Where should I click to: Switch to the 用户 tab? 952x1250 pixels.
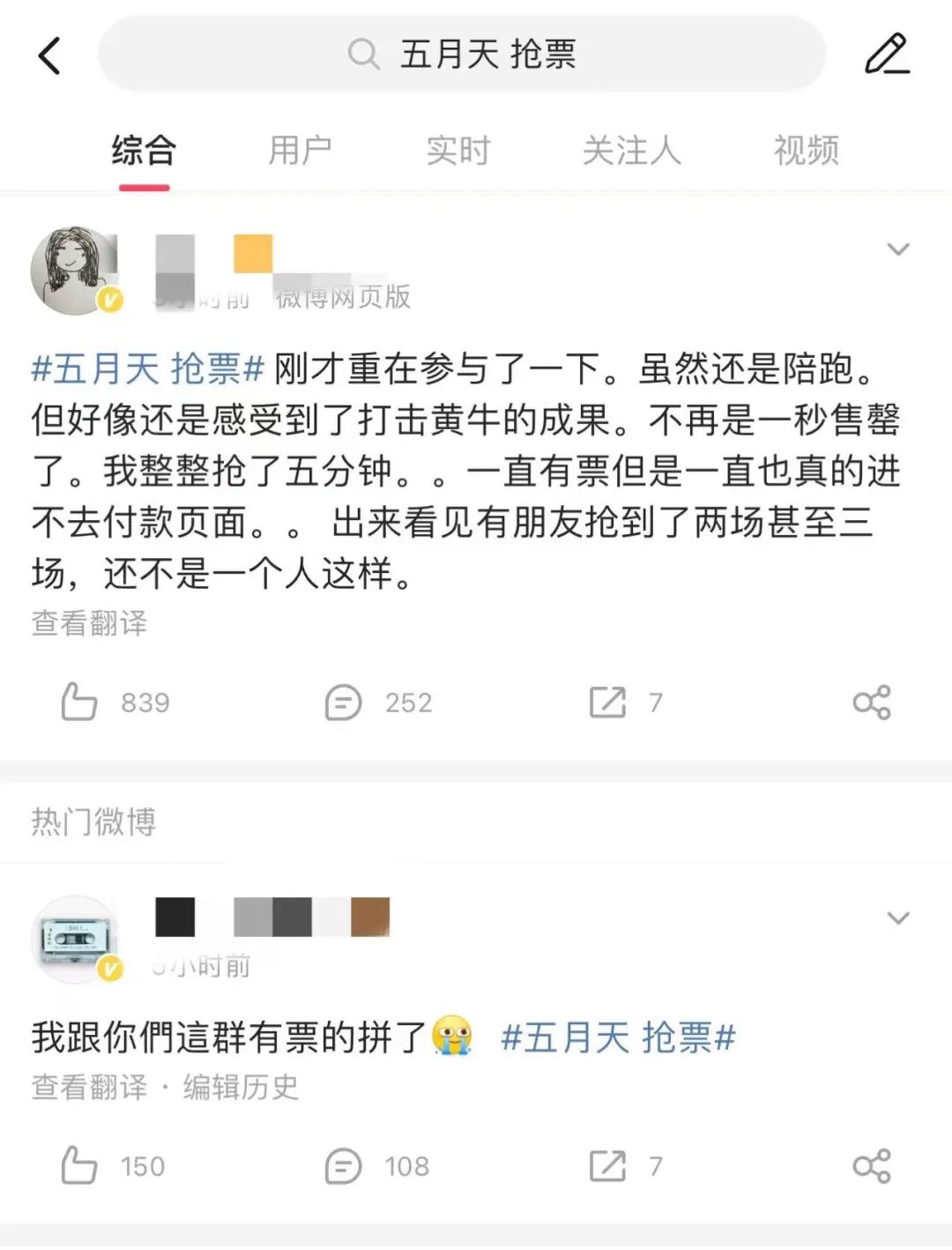click(x=300, y=151)
